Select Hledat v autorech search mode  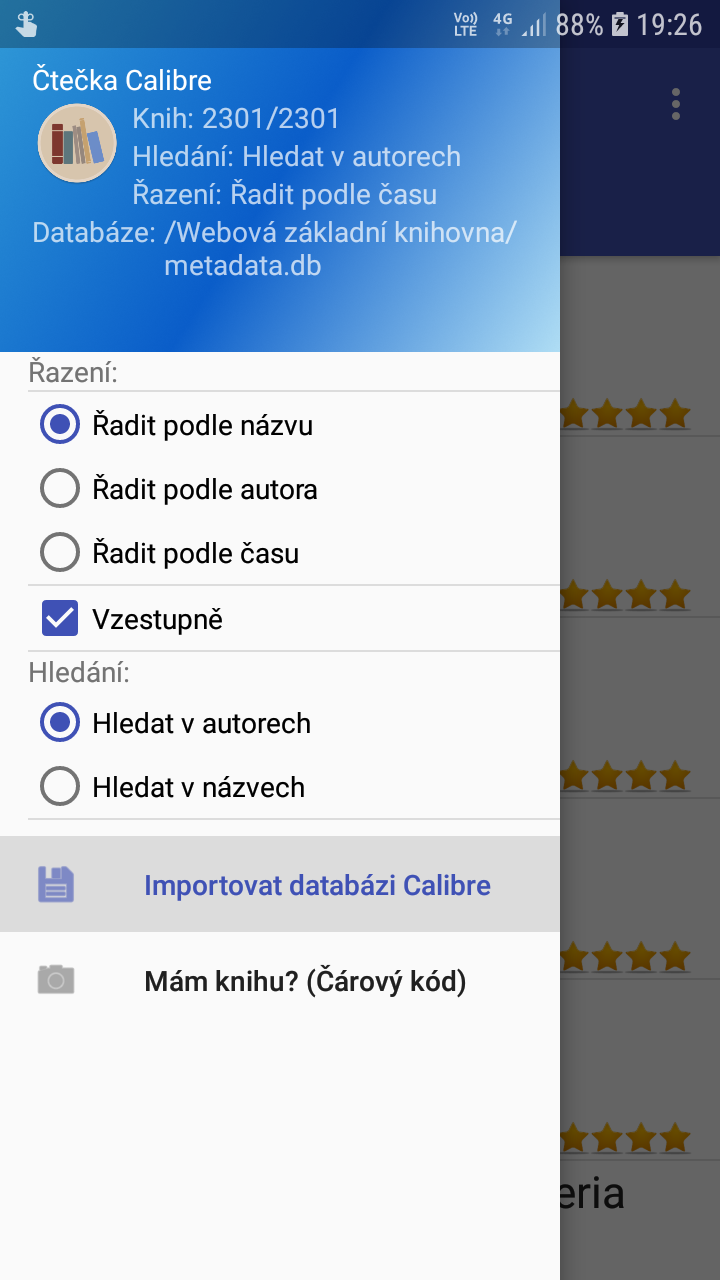175,723
